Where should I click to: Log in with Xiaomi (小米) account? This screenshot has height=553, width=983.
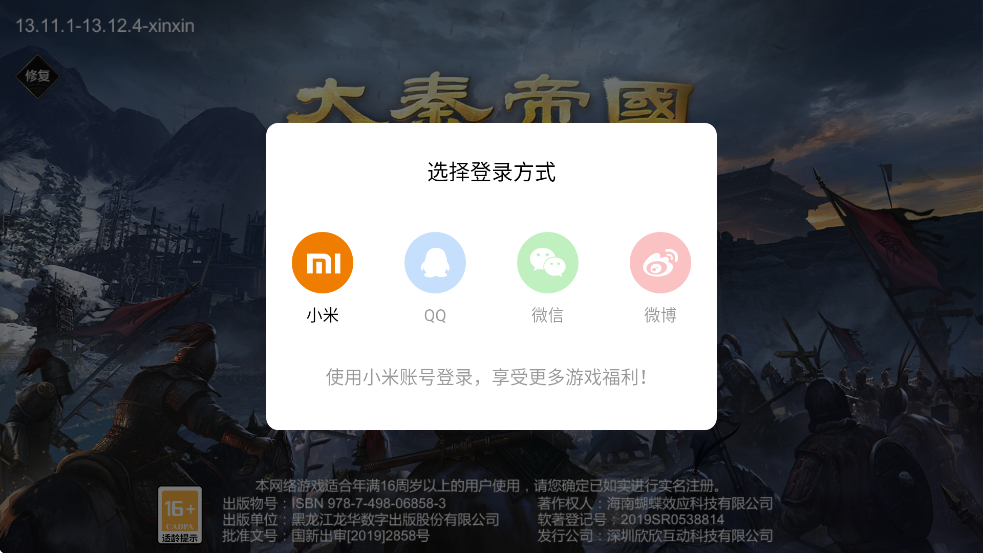pyautogui.click(x=322, y=263)
